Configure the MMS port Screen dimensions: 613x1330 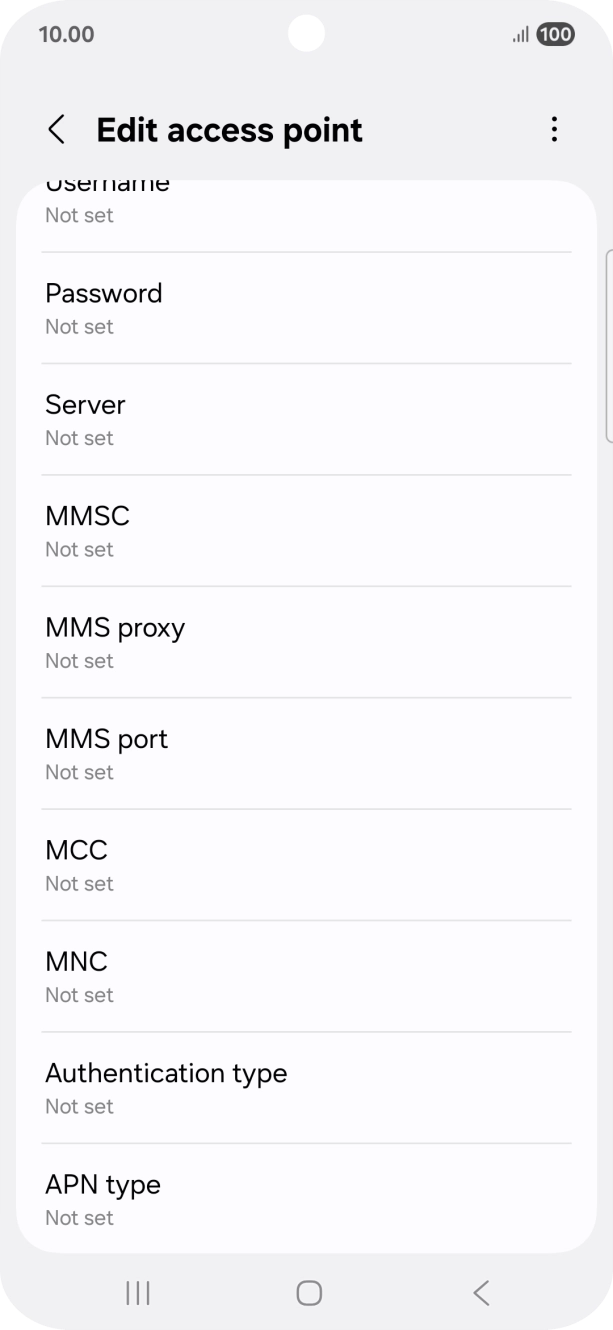tap(306, 754)
